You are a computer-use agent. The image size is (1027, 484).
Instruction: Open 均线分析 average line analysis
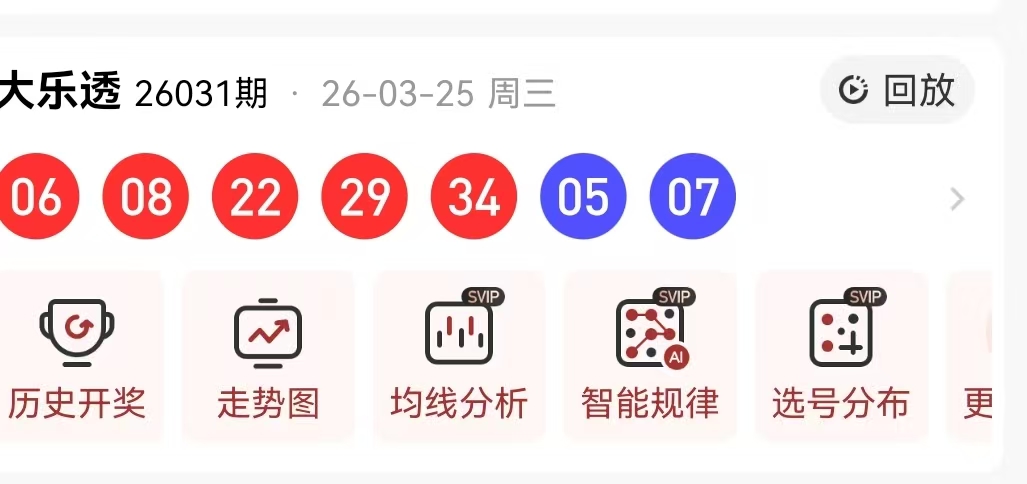(x=459, y=355)
